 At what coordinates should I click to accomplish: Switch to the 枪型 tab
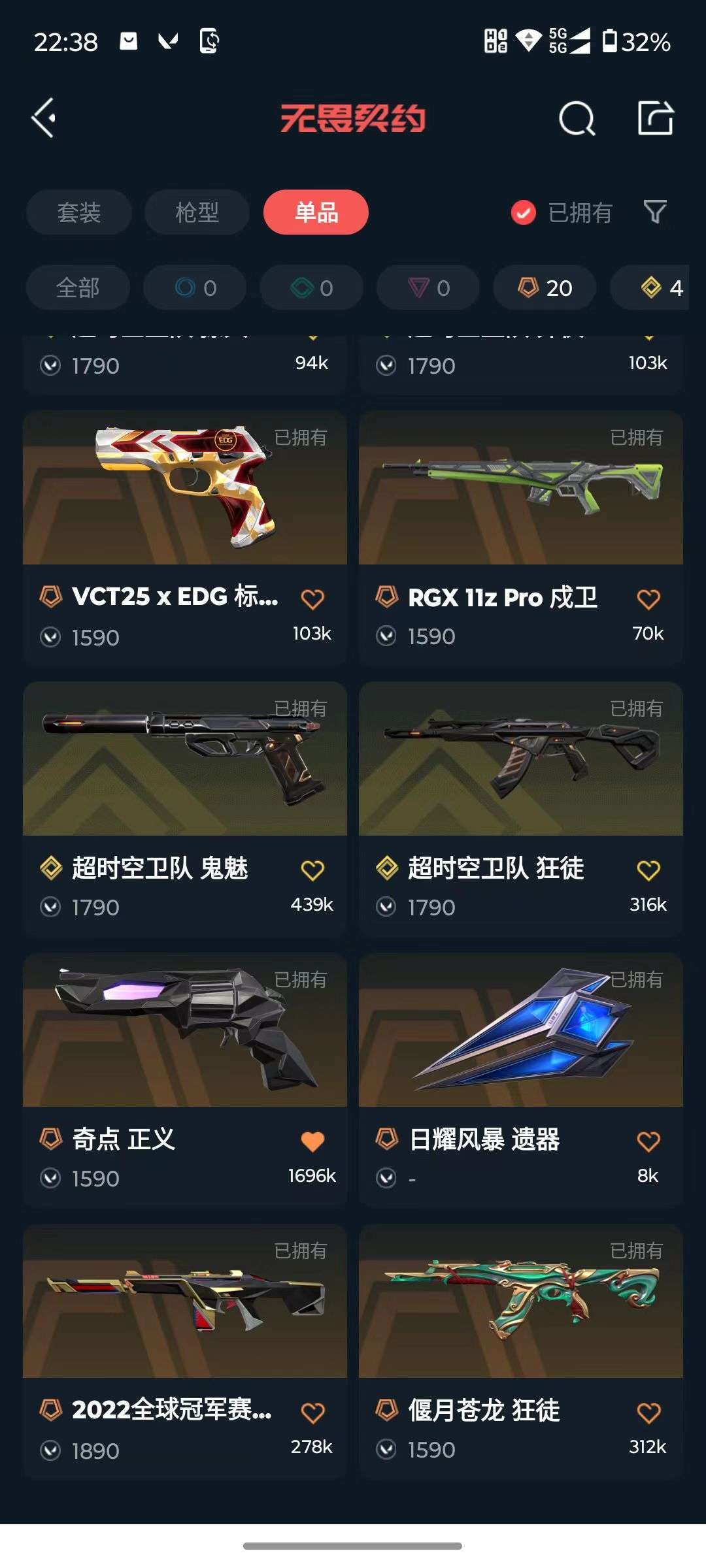point(196,212)
